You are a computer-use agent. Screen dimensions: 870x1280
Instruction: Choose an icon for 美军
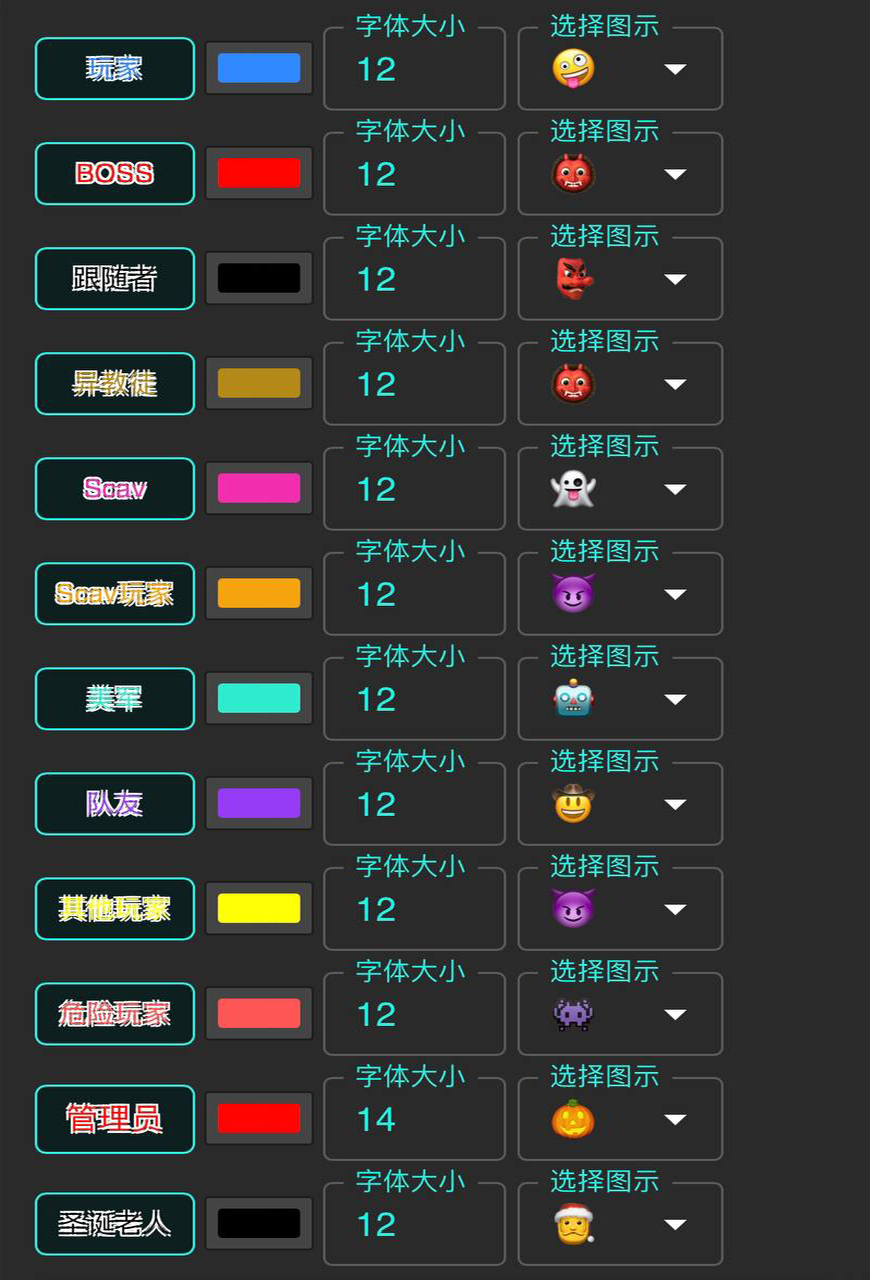coord(620,700)
